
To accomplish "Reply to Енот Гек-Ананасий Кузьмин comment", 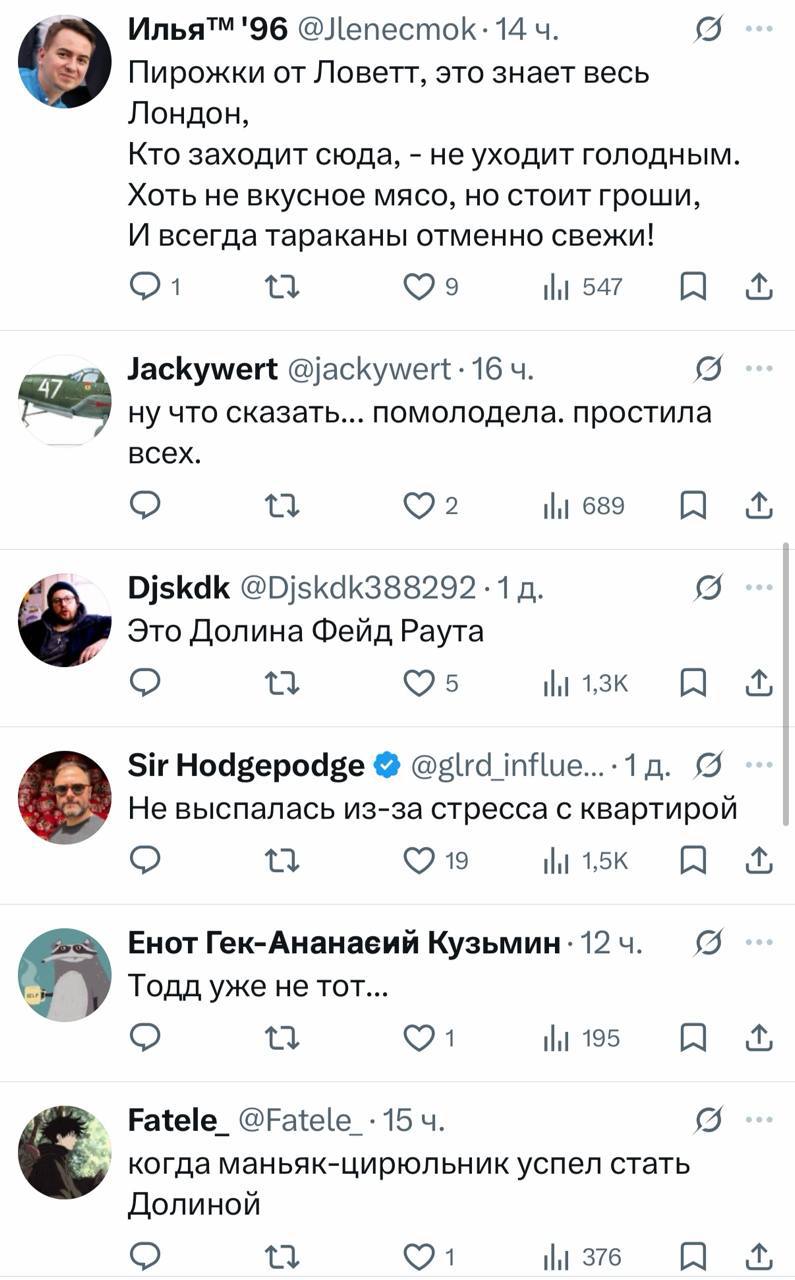I will click(x=146, y=1039).
